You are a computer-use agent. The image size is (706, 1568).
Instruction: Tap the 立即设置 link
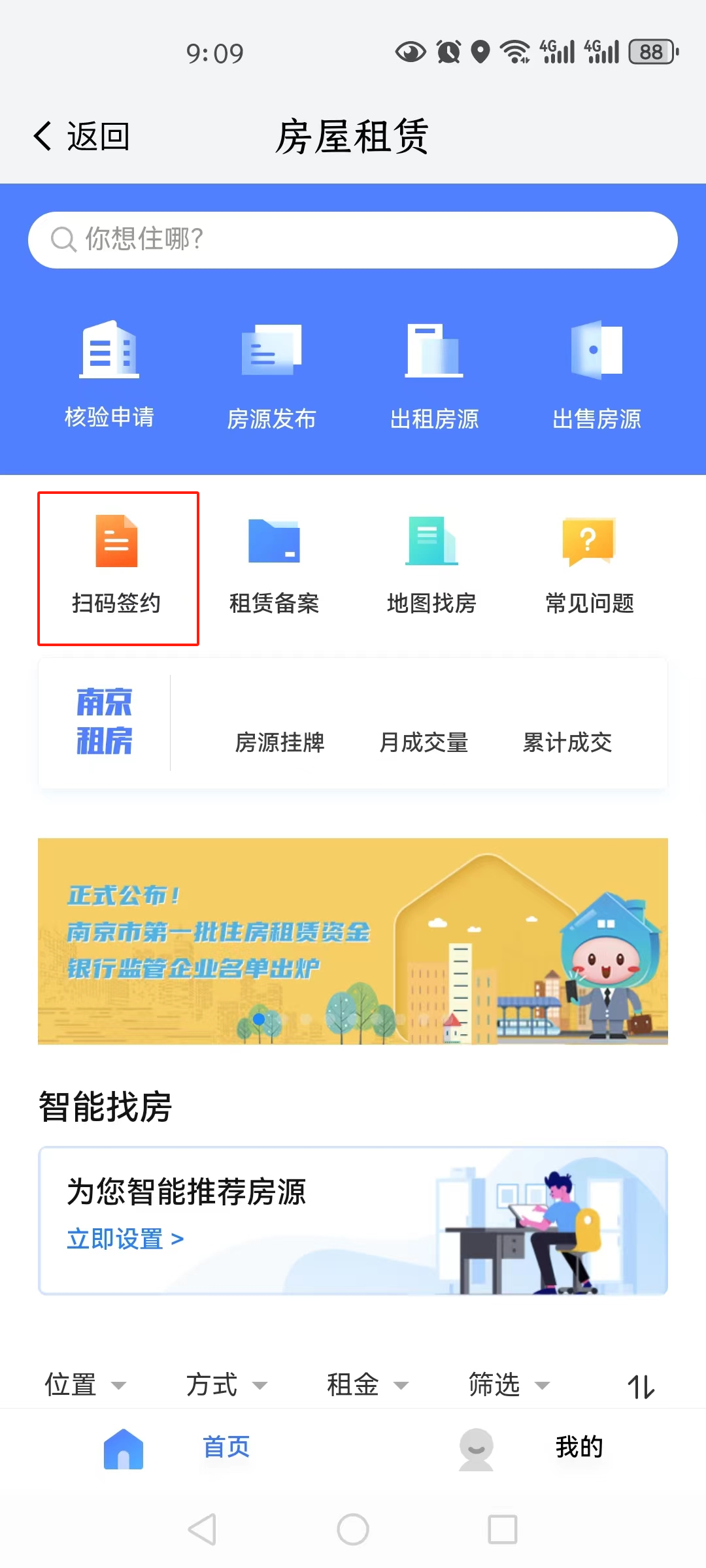tap(125, 1239)
